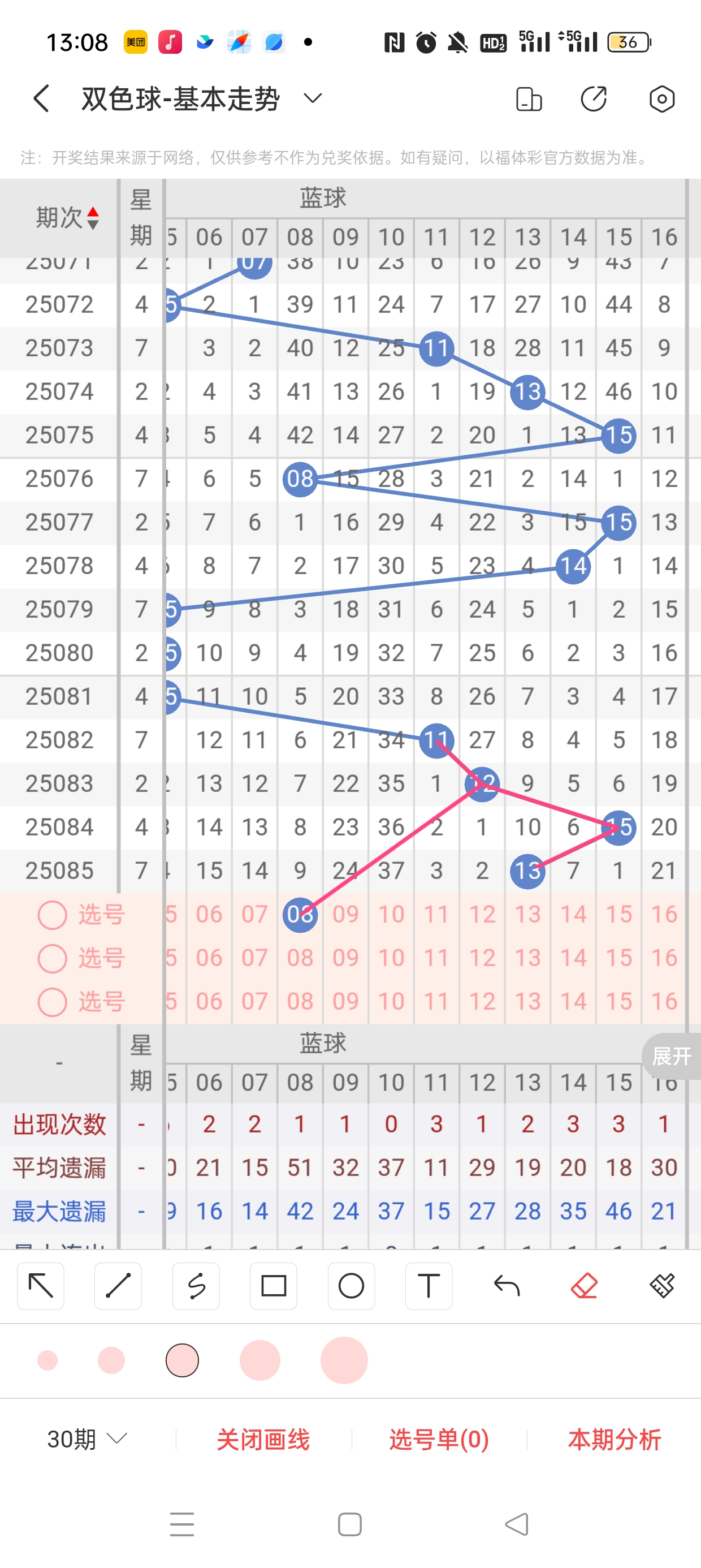Pick the freehand curve tool
The width and height of the screenshot is (701, 1568).
[x=196, y=1286]
